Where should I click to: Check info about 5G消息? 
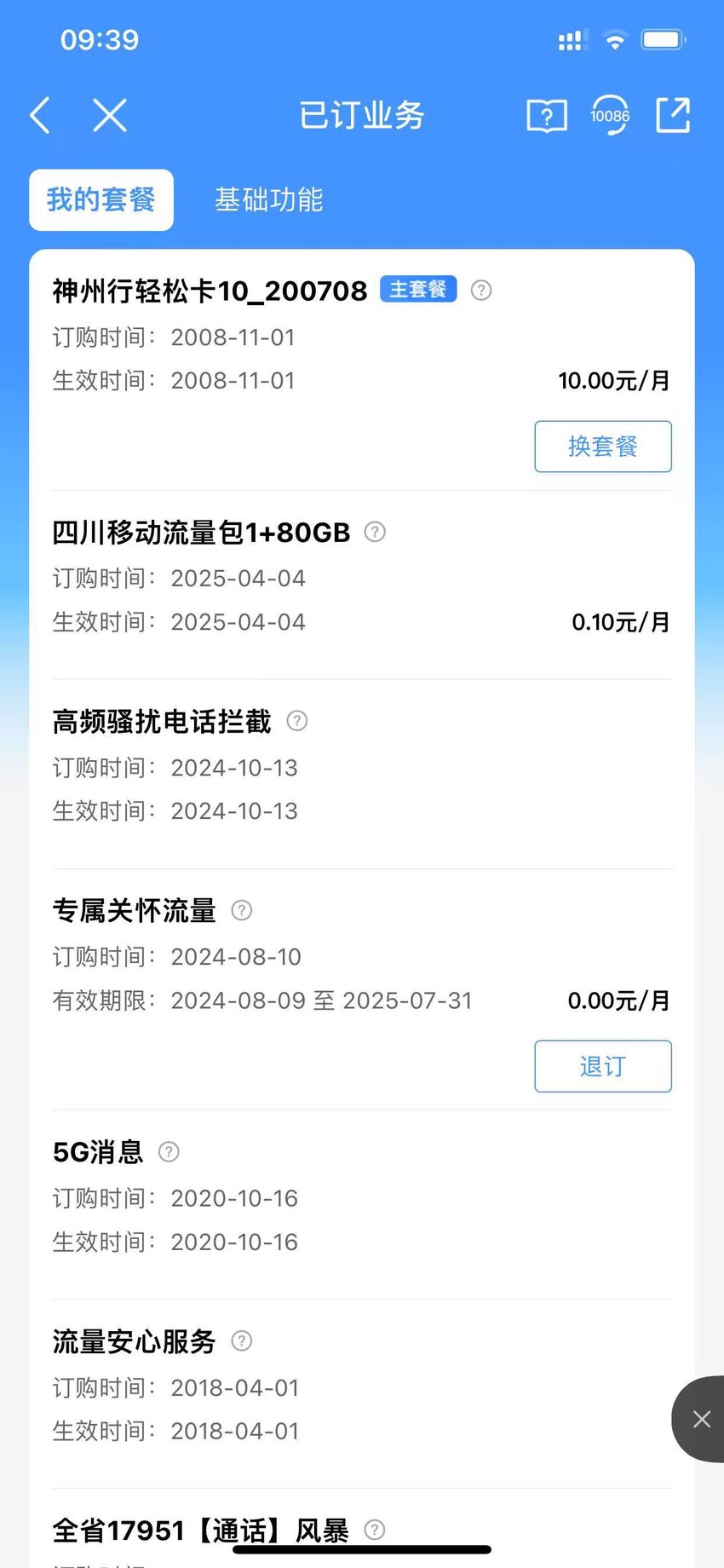[x=169, y=1152]
